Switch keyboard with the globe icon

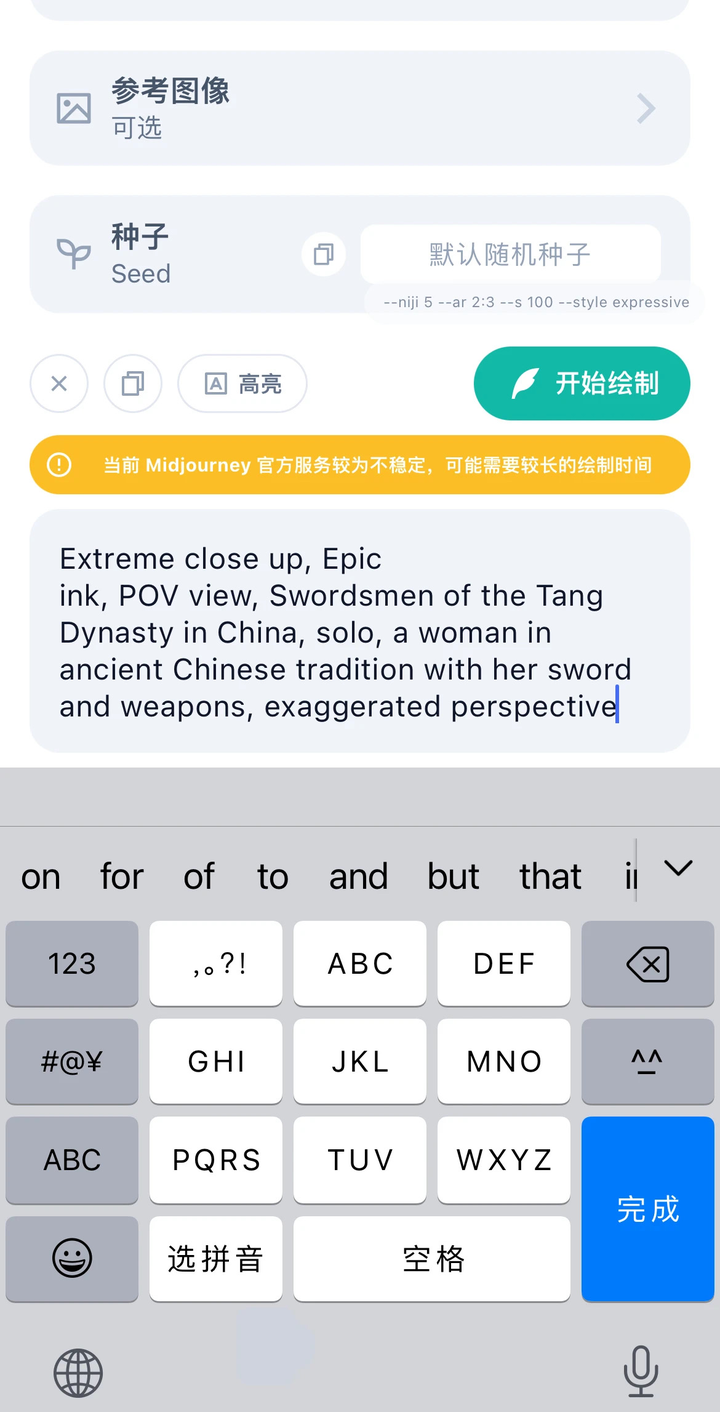point(78,1372)
